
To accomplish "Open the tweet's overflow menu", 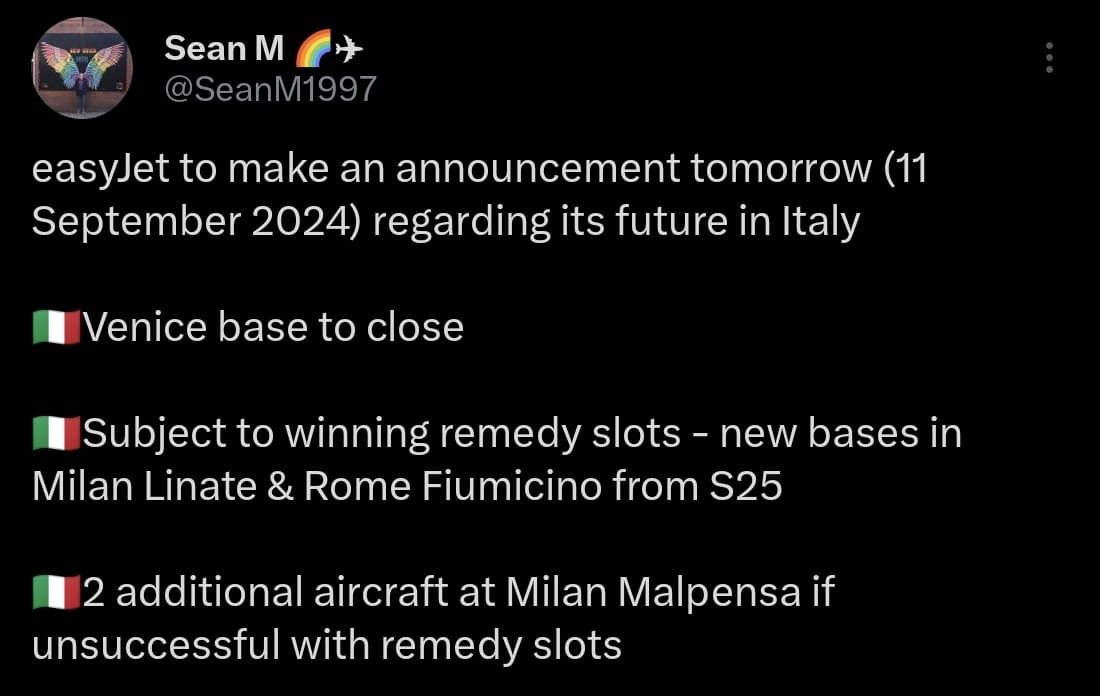I will 1048,58.
